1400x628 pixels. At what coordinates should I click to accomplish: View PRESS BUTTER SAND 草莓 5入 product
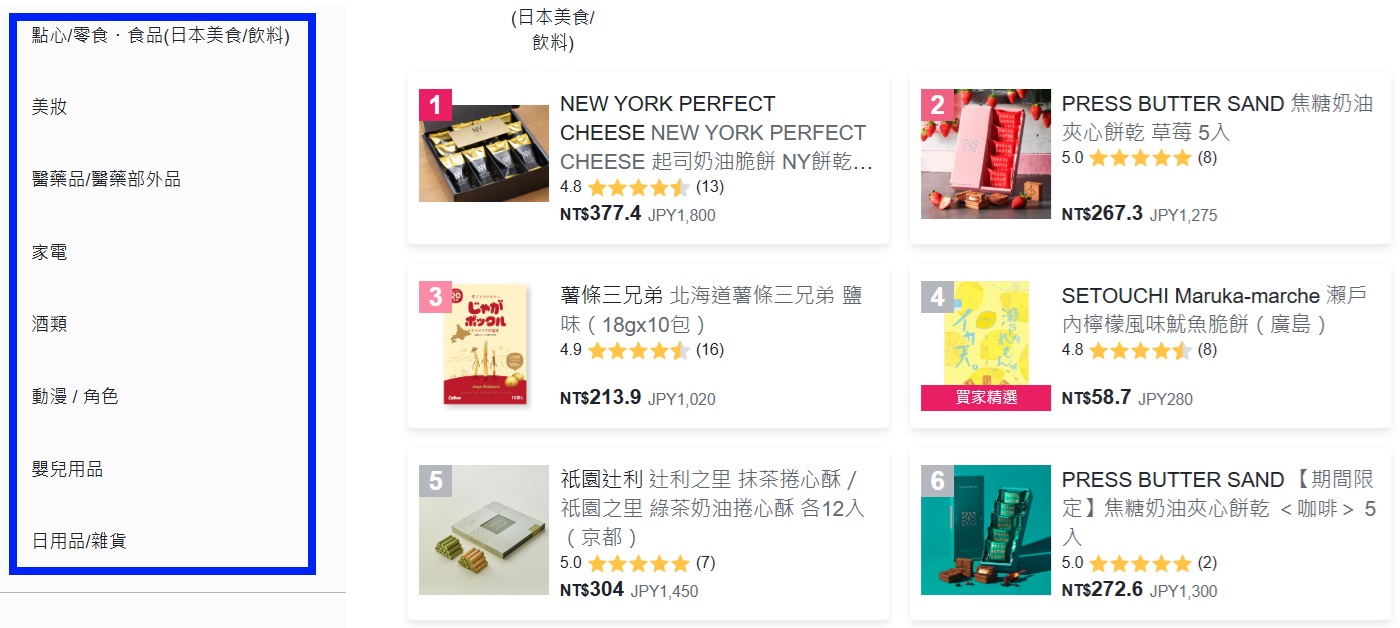(x=1216, y=118)
